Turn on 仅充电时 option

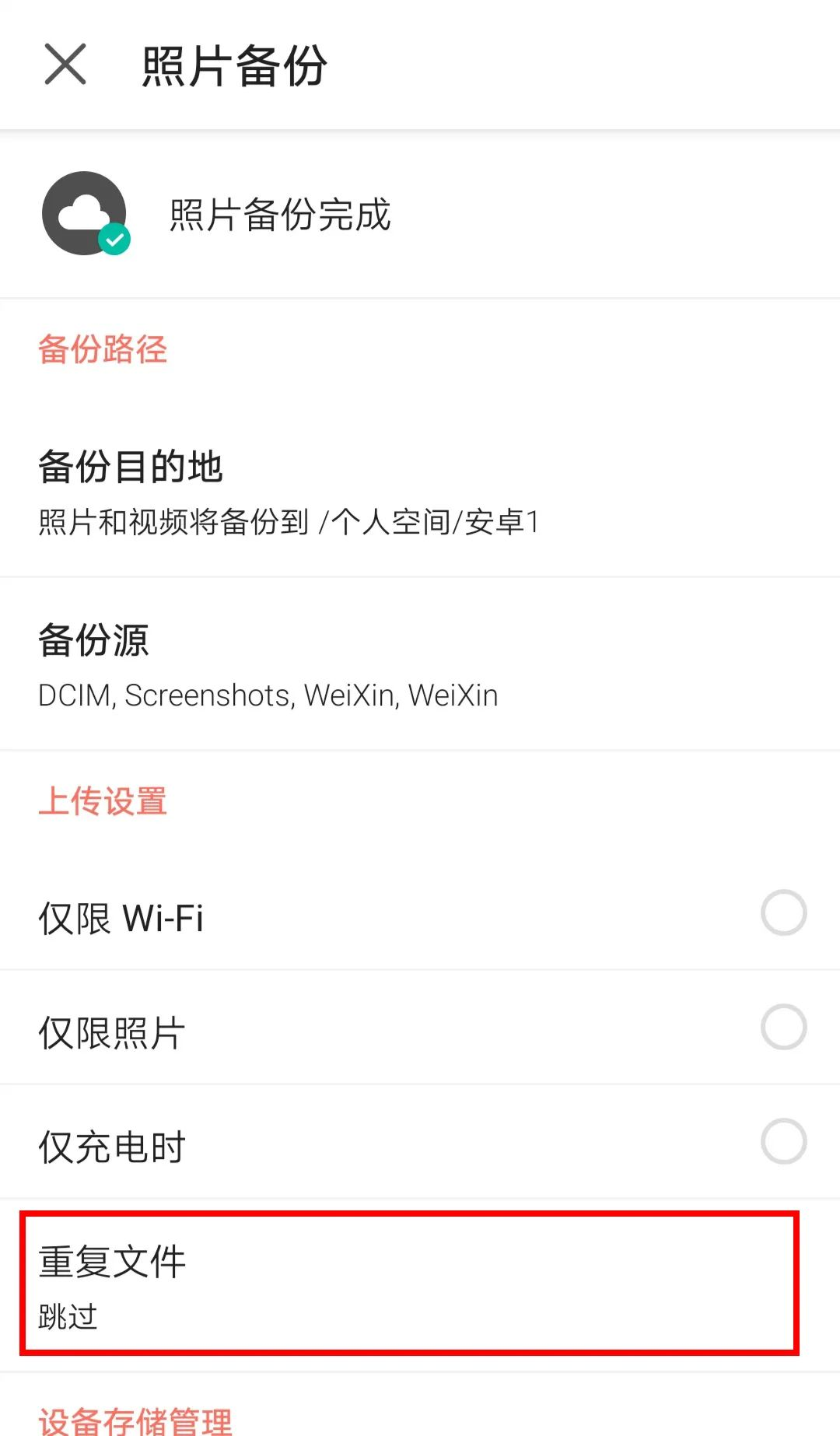(783, 1141)
